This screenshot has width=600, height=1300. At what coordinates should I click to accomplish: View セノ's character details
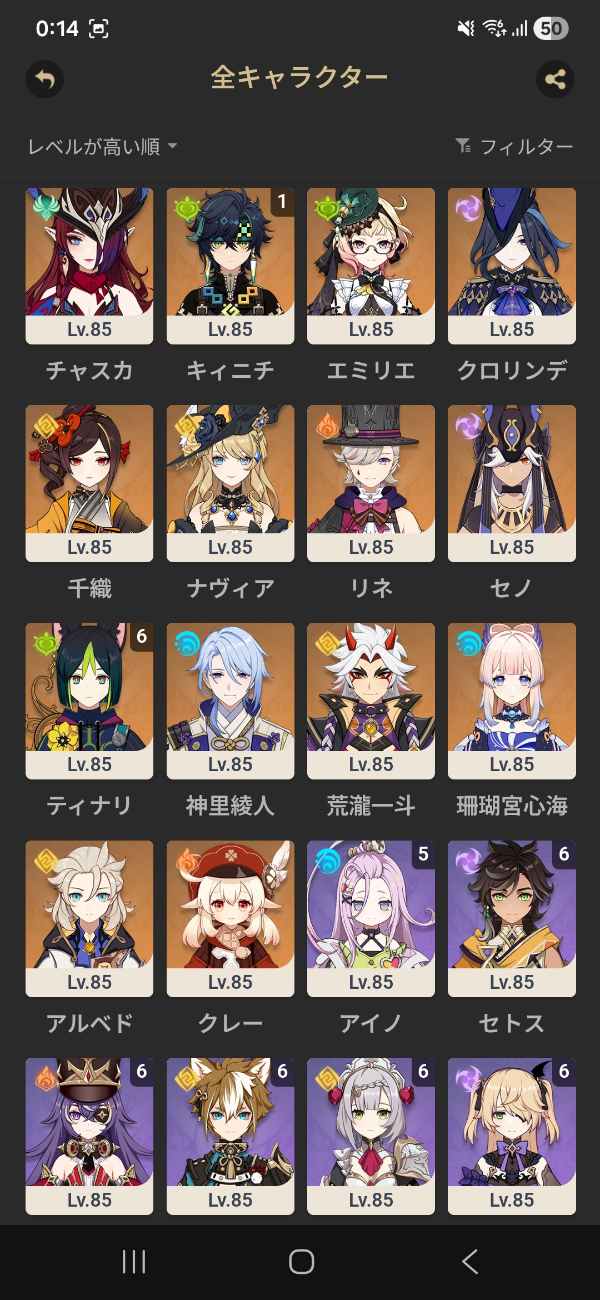click(512, 483)
